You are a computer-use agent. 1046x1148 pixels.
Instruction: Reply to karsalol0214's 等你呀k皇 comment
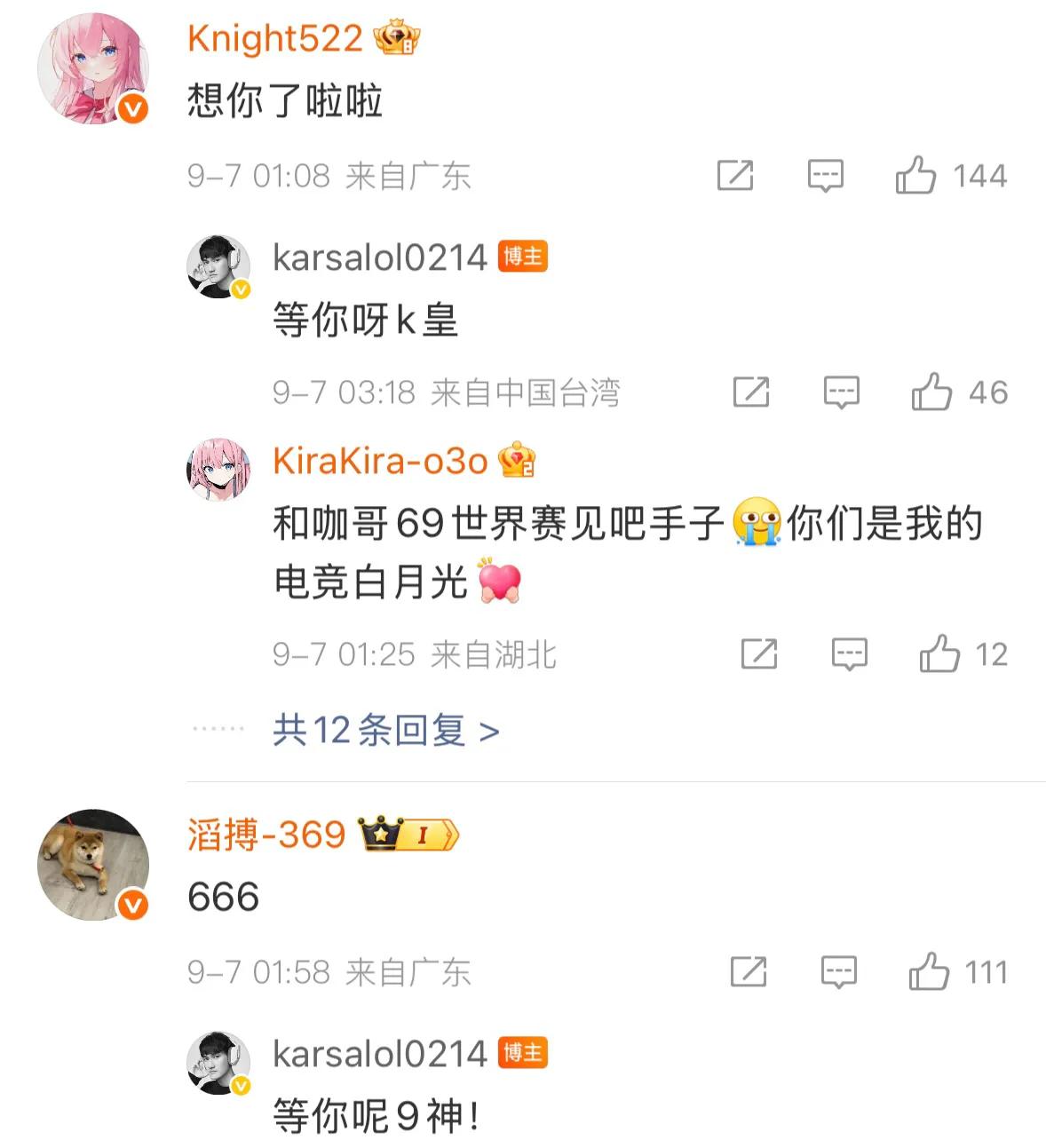tap(841, 392)
